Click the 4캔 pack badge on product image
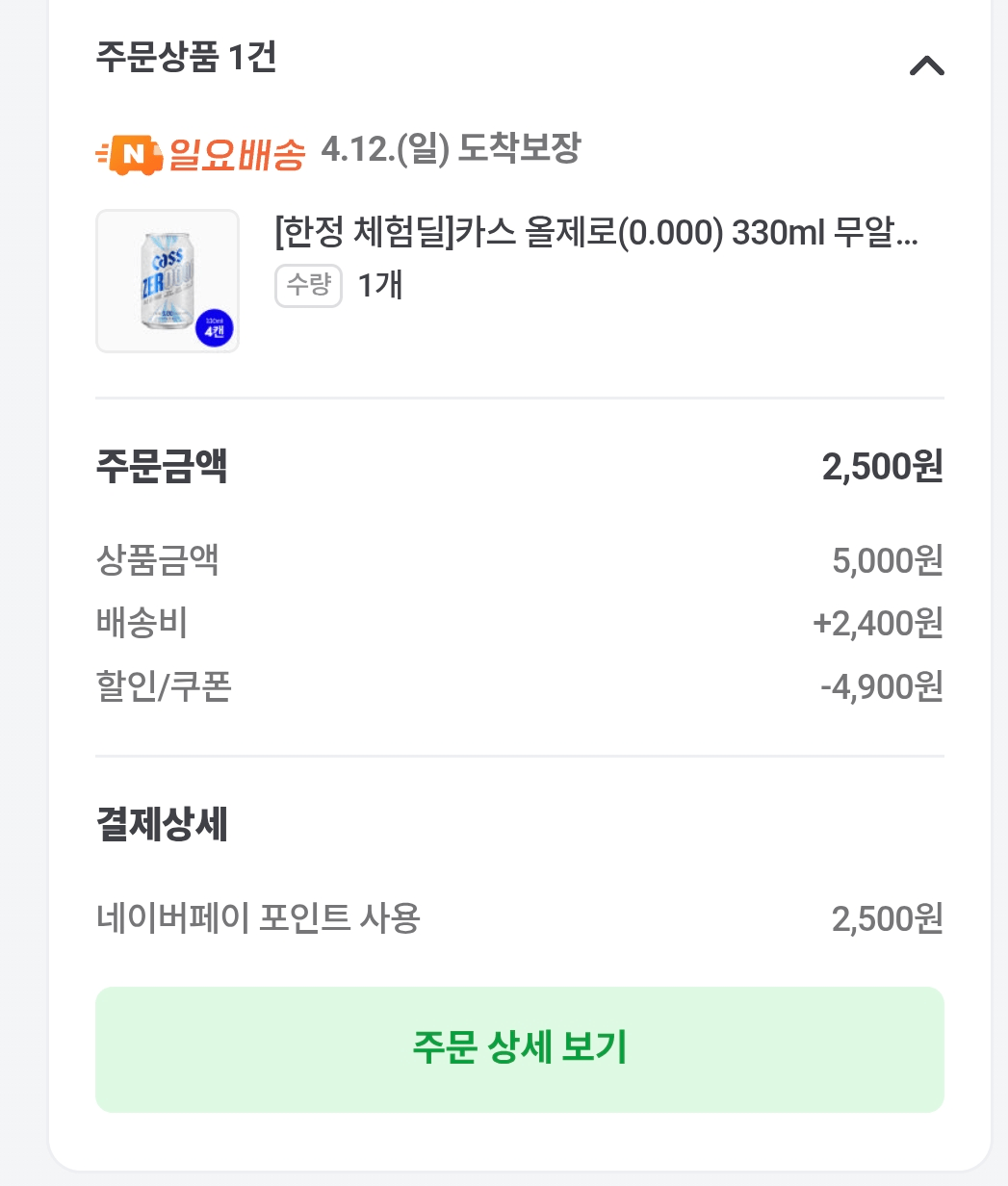This screenshot has height=1186, width=1008. 214,325
